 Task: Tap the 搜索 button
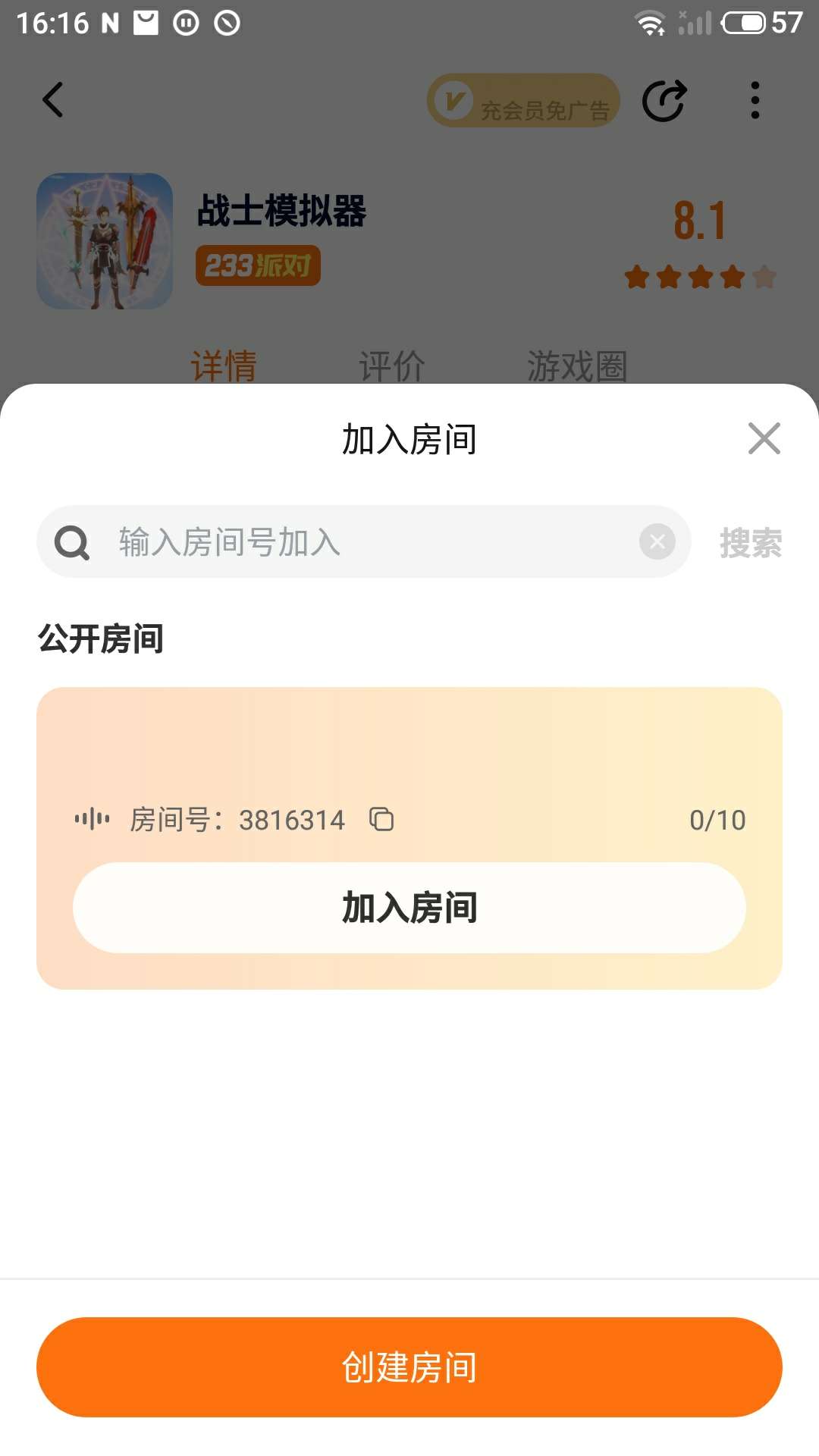[750, 543]
